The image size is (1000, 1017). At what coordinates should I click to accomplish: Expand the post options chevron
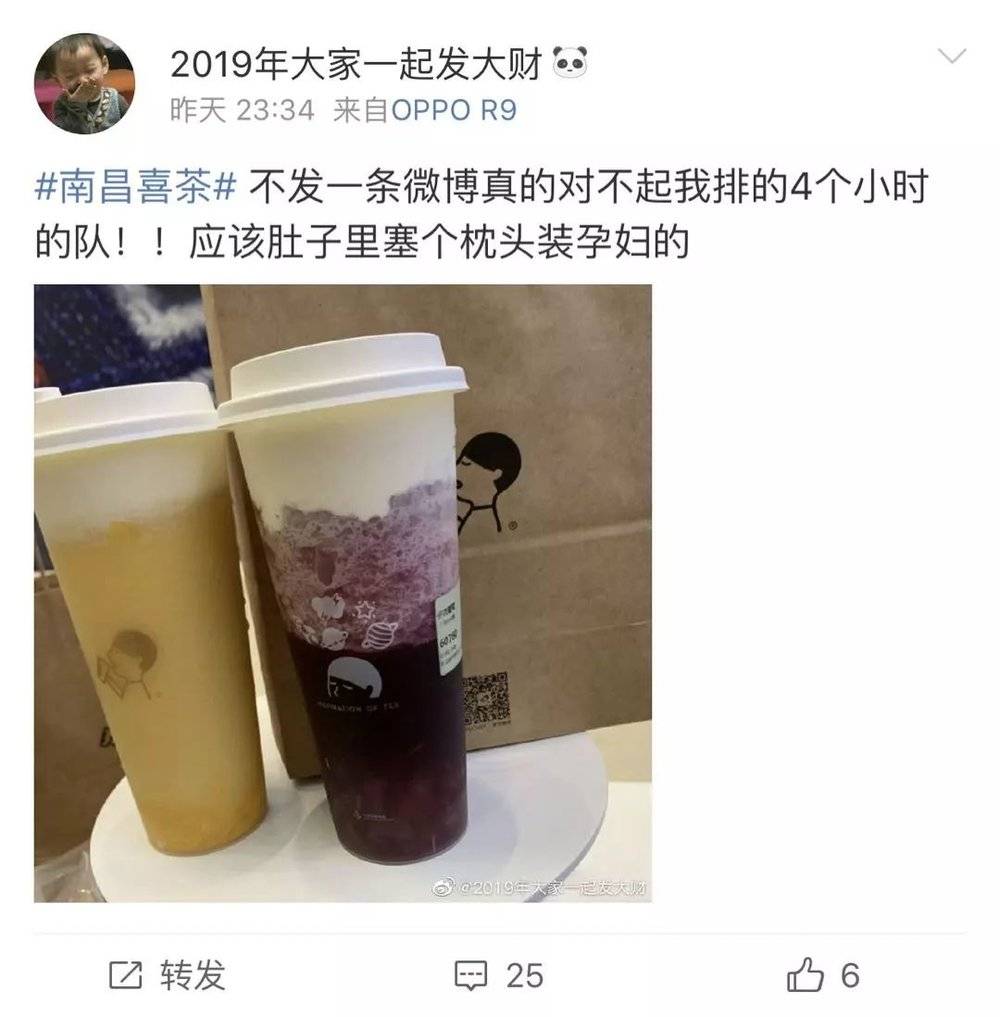click(951, 57)
